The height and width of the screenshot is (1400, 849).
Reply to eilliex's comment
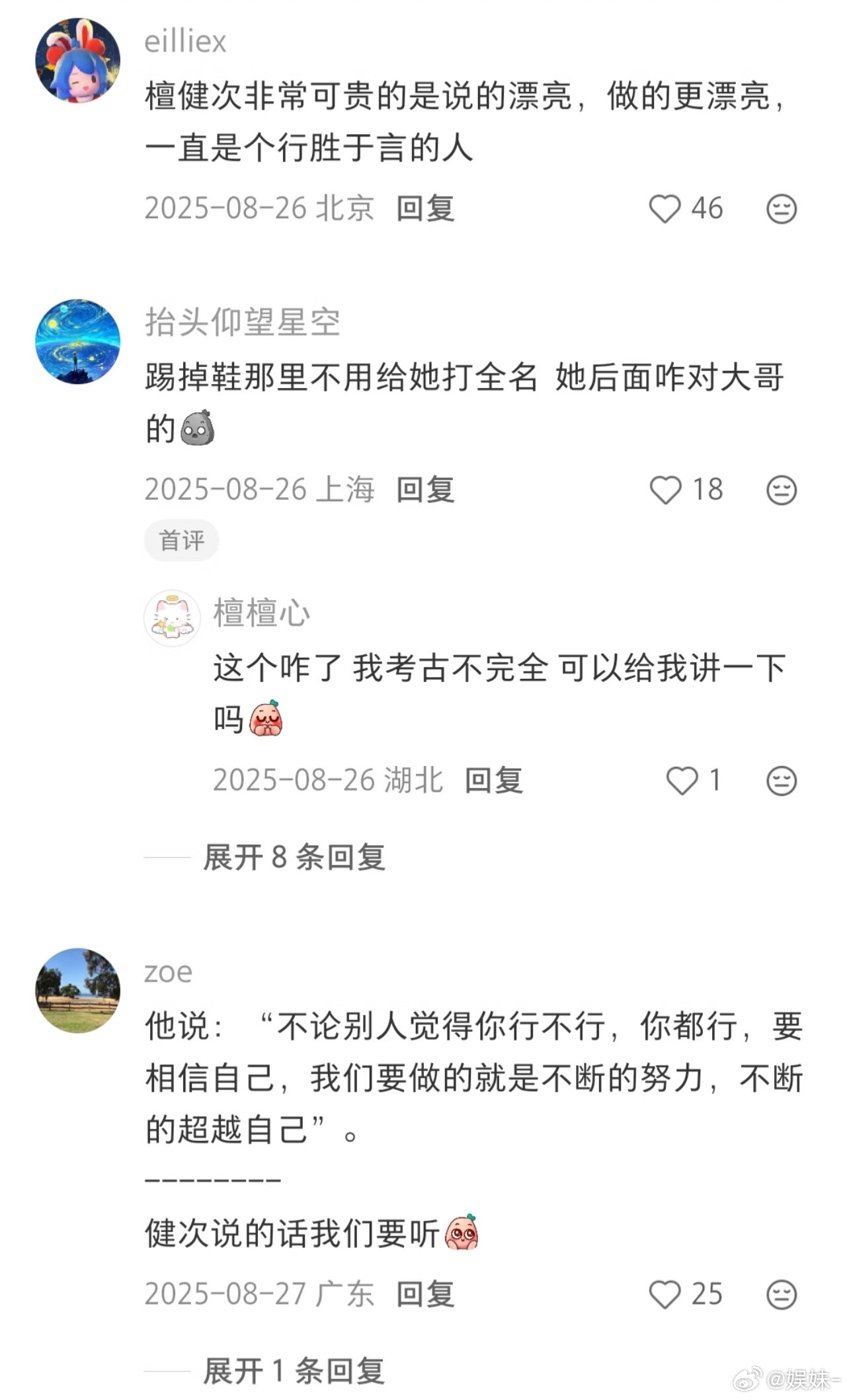(x=423, y=209)
